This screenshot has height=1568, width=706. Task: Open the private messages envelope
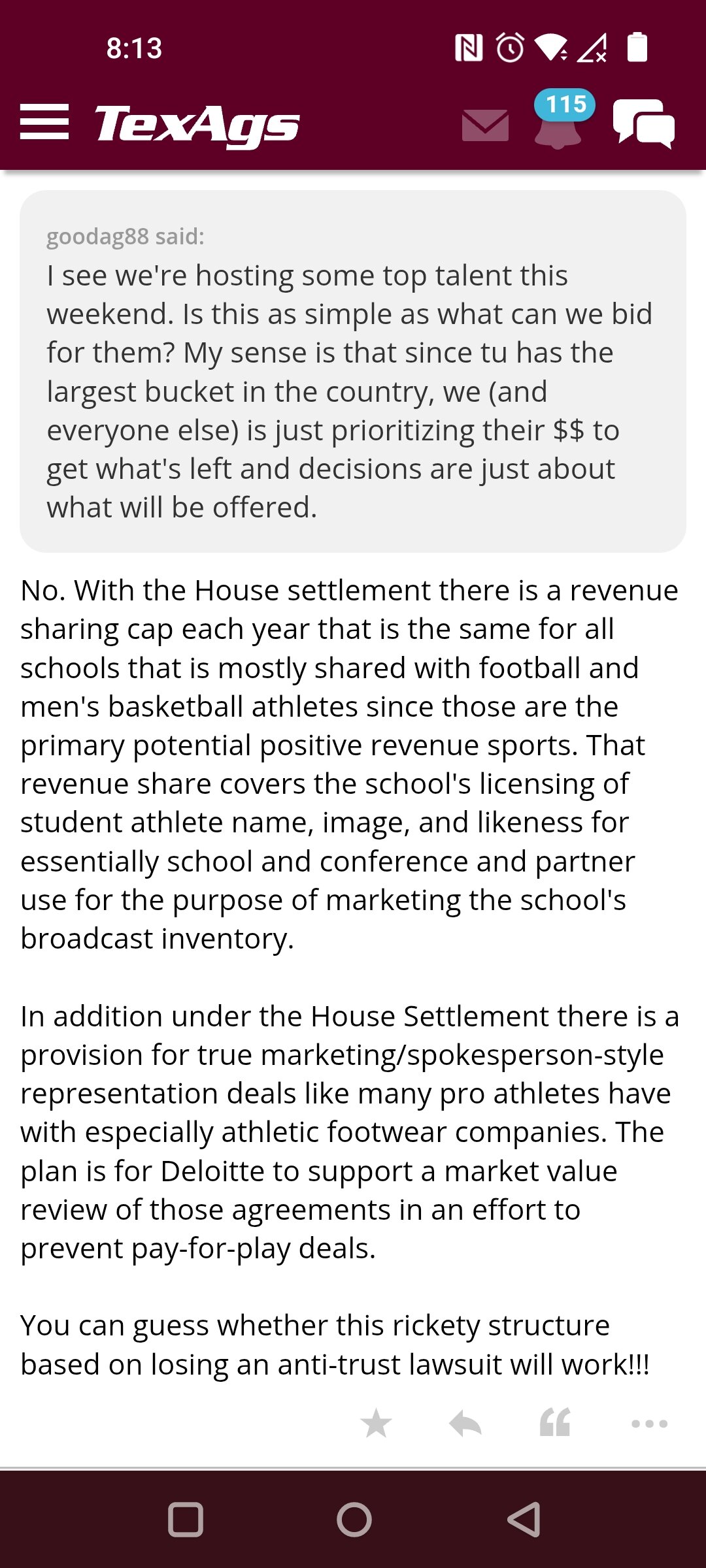(x=485, y=125)
